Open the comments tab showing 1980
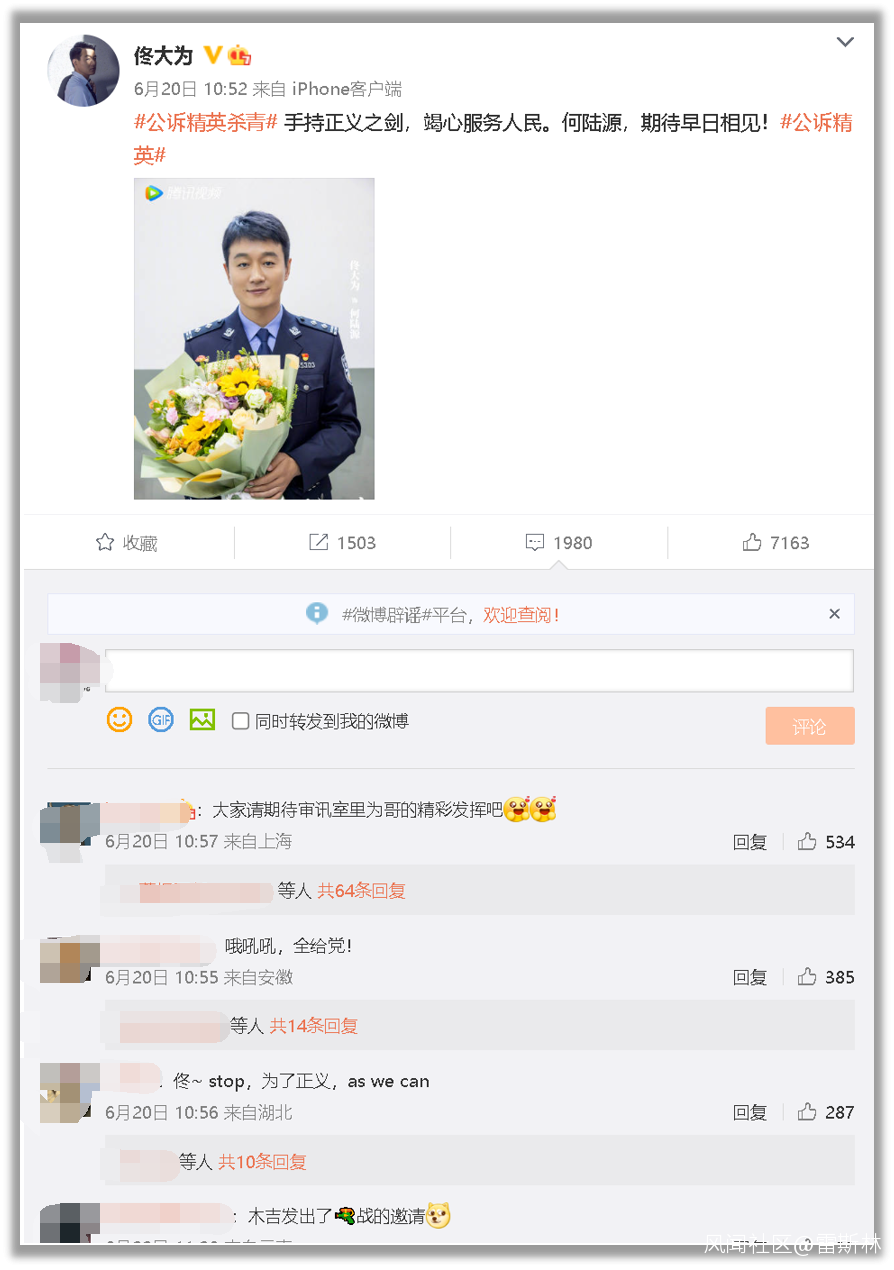894x1270 pixels. [x=559, y=543]
